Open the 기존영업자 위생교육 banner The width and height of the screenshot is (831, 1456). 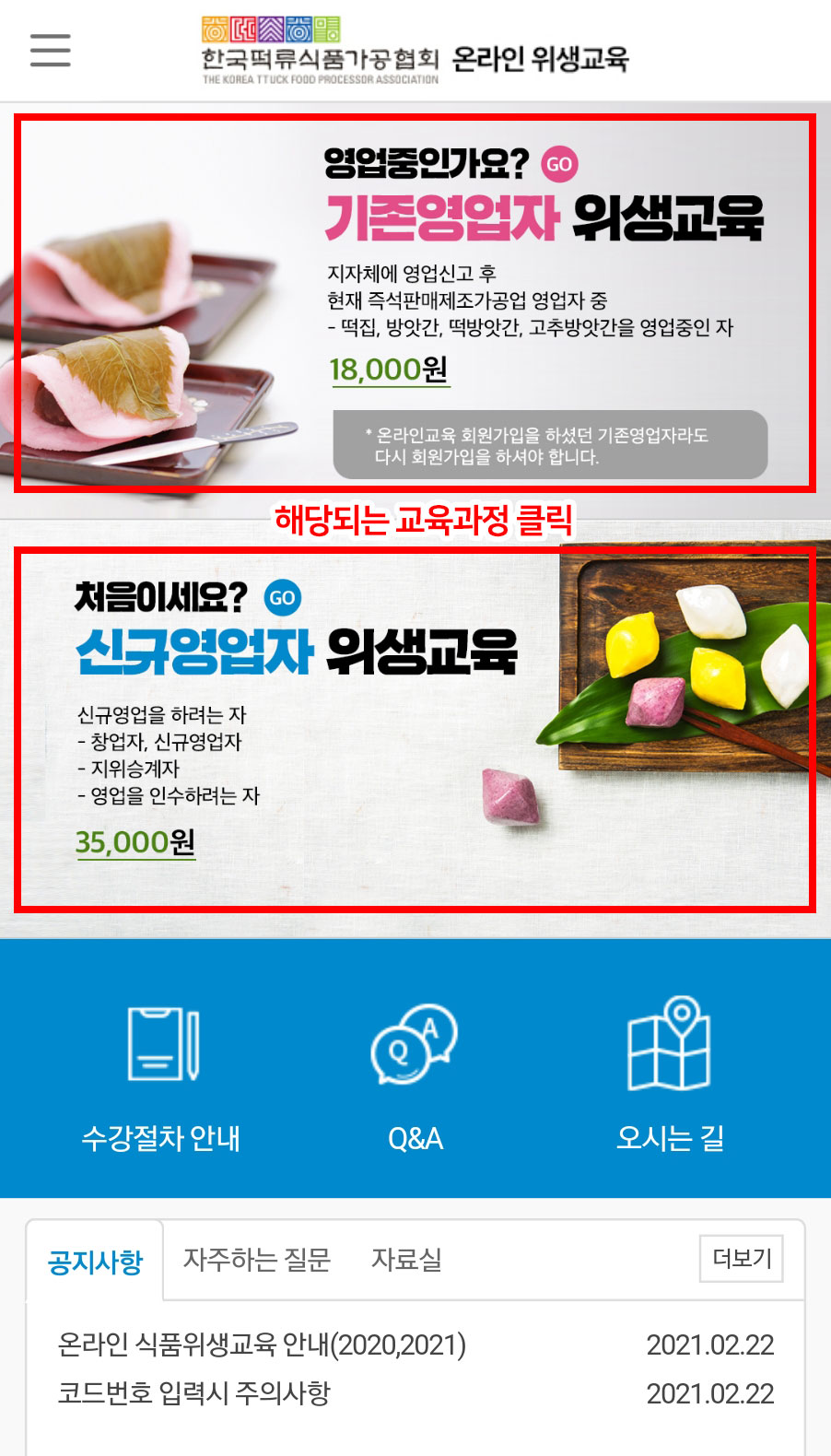415,304
